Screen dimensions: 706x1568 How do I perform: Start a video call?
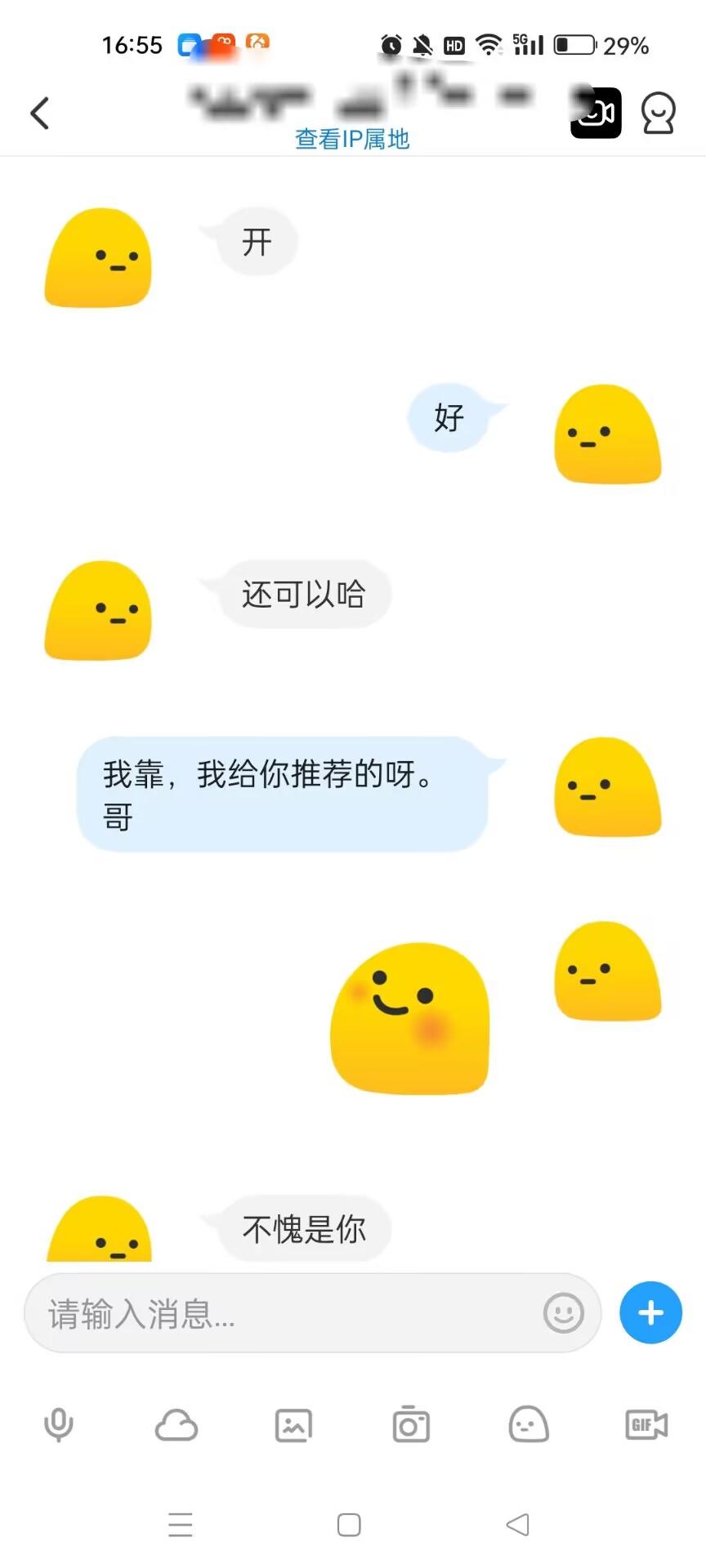pos(597,113)
